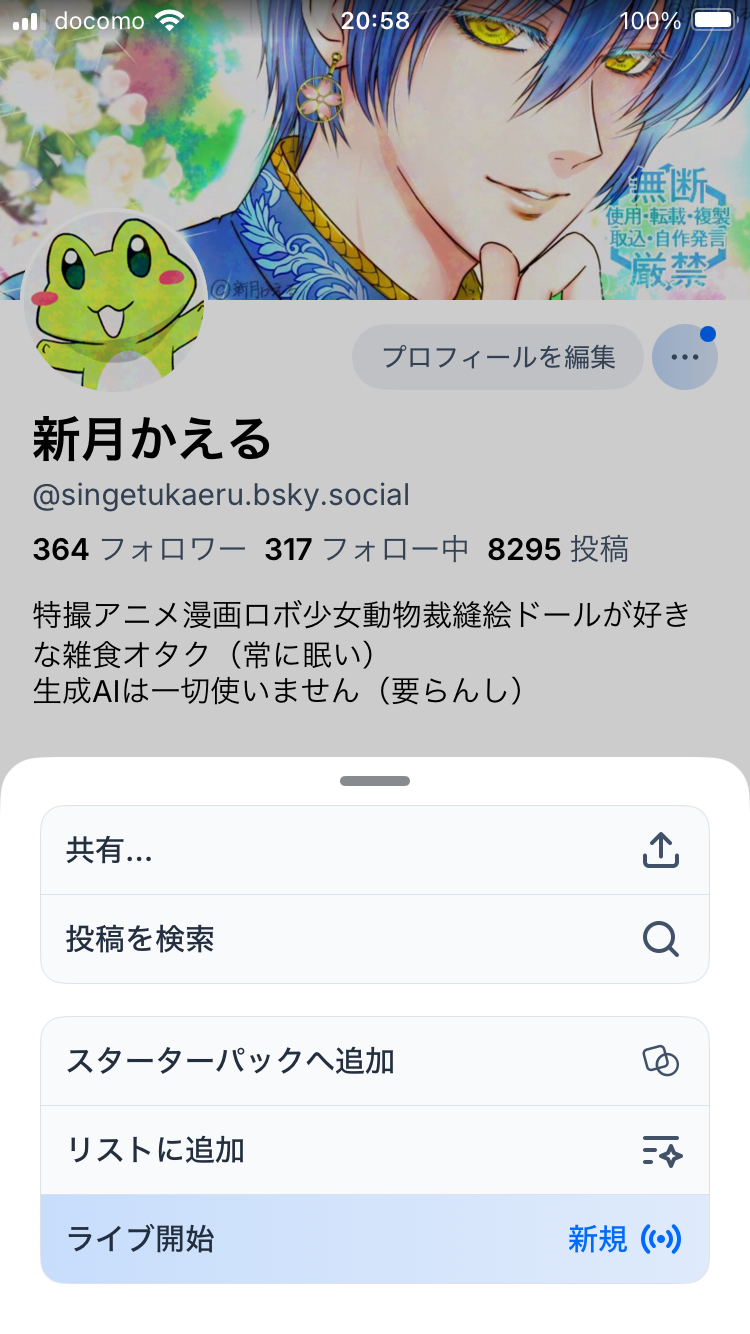This screenshot has height=1334, width=750.
Task: Open the frog profile avatar
Action: pos(113,301)
